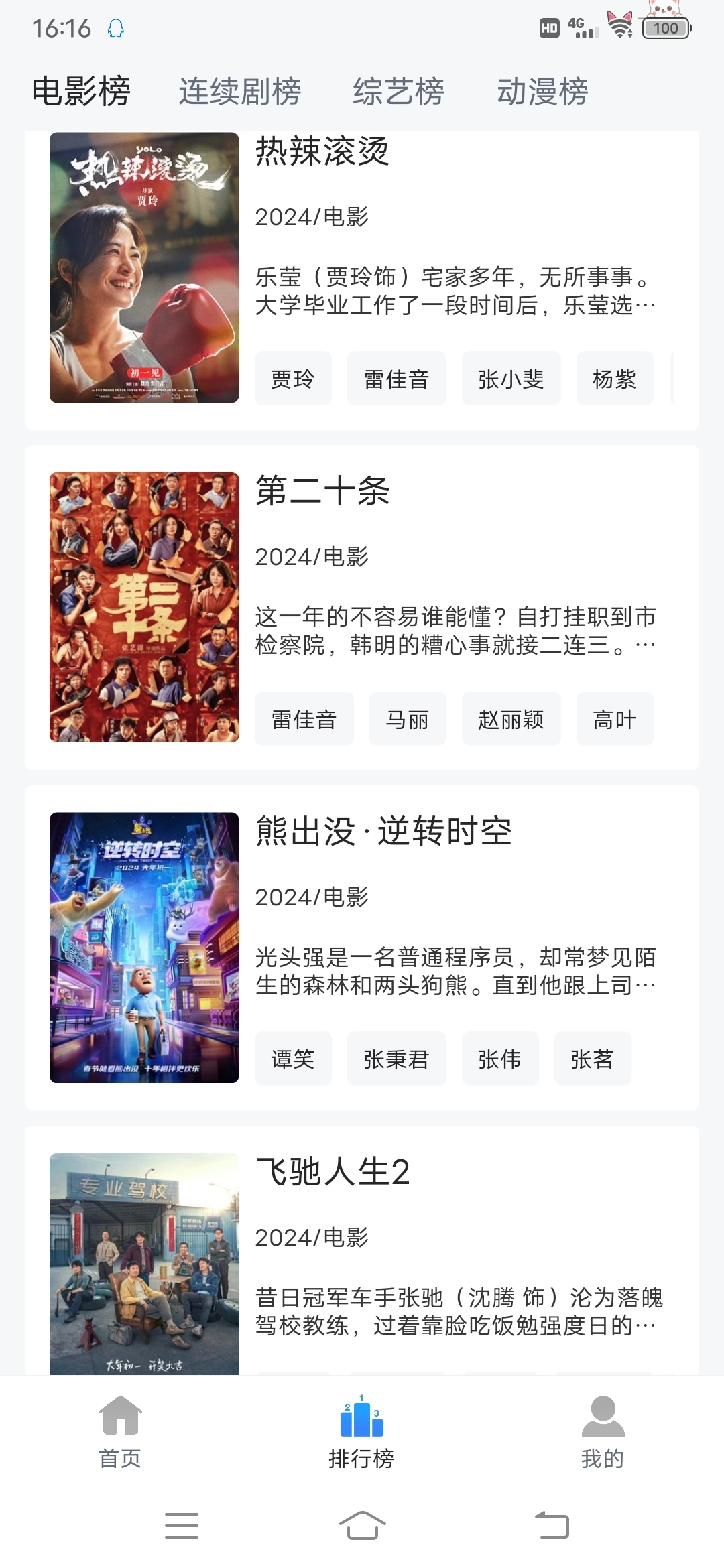Open the 首页 home icon

tap(121, 1415)
